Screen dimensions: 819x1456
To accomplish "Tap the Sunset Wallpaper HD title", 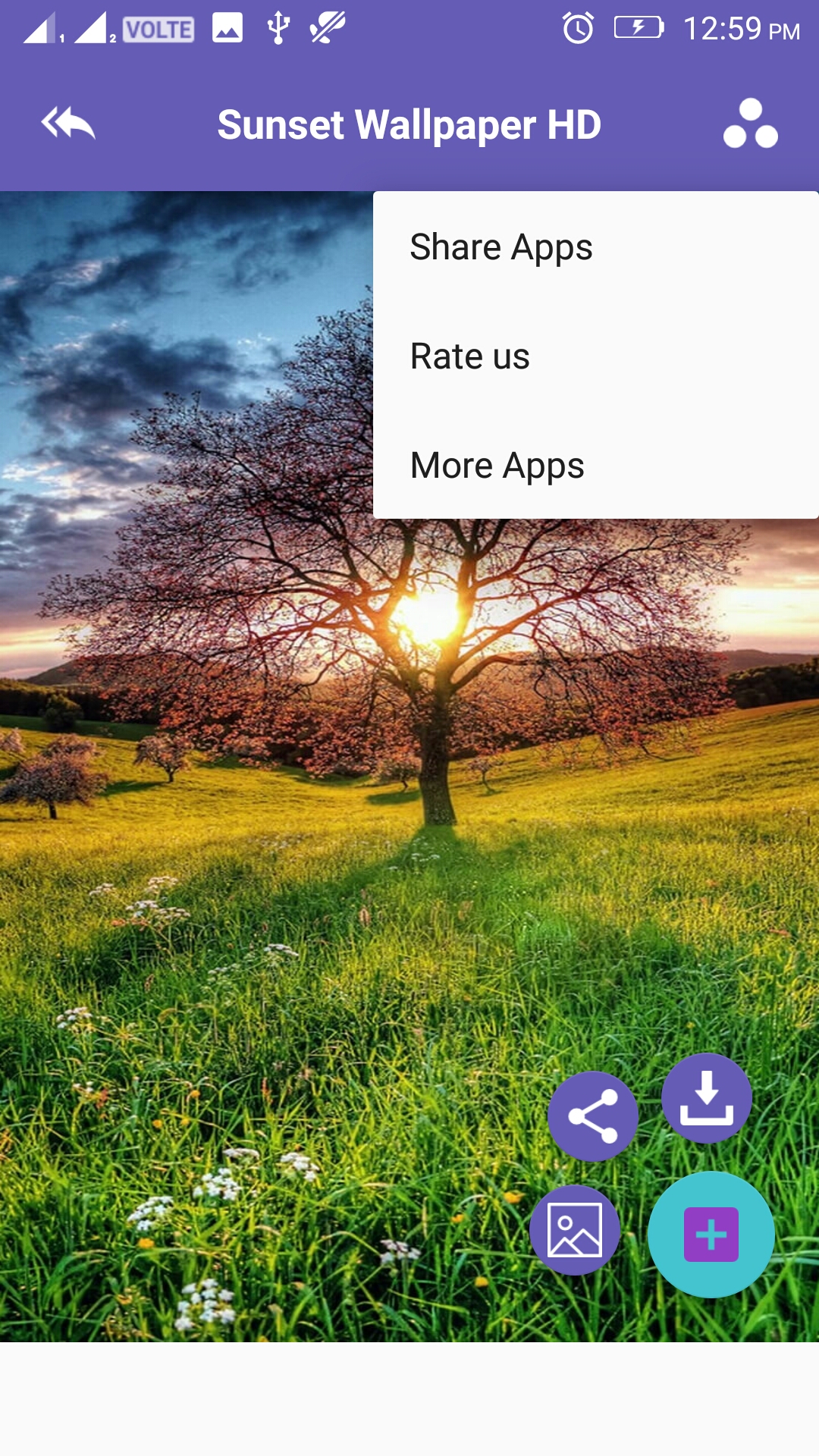I will click(x=409, y=125).
